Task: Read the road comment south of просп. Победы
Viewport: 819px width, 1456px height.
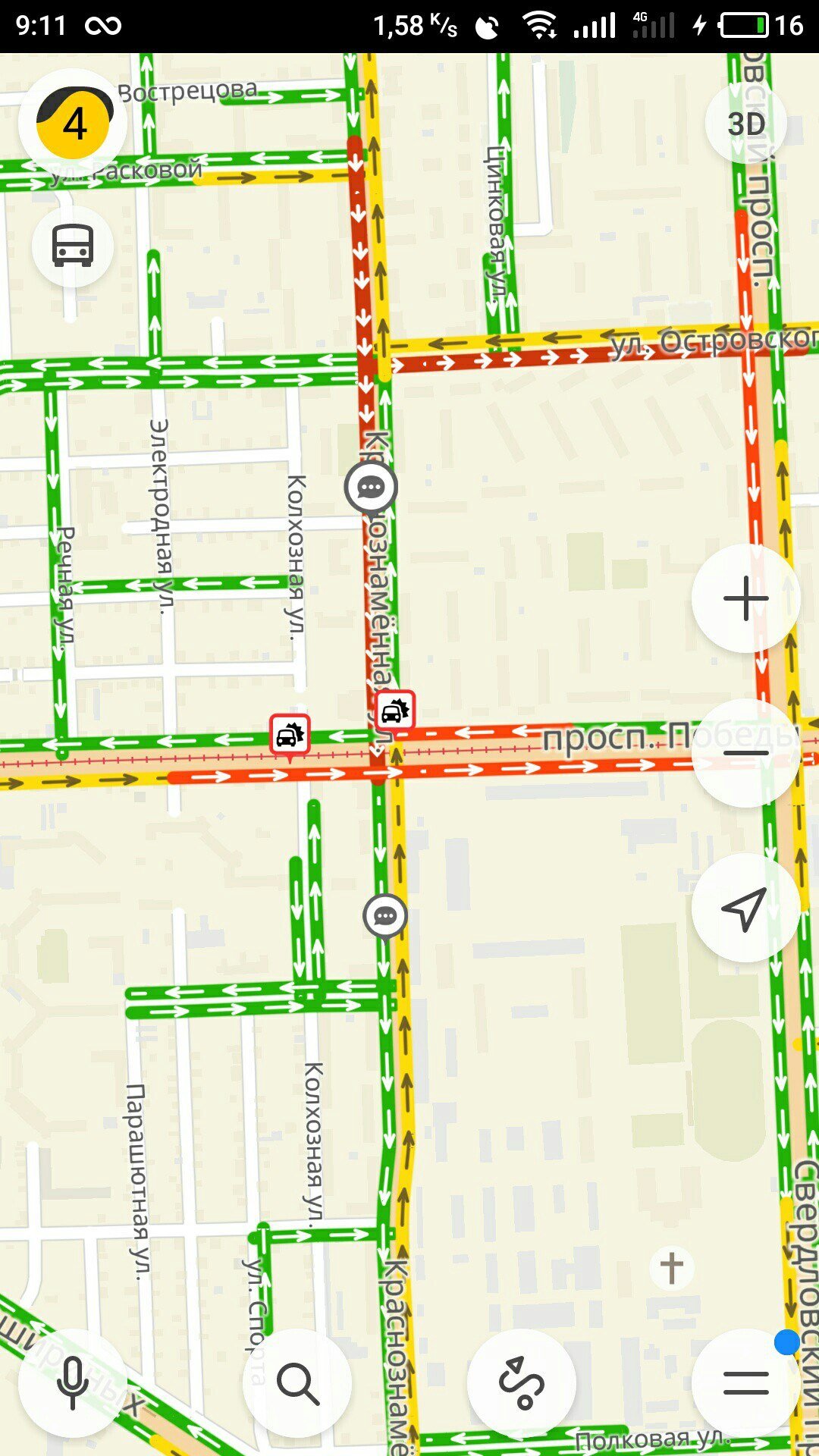Action: pyautogui.click(x=385, y=916)
